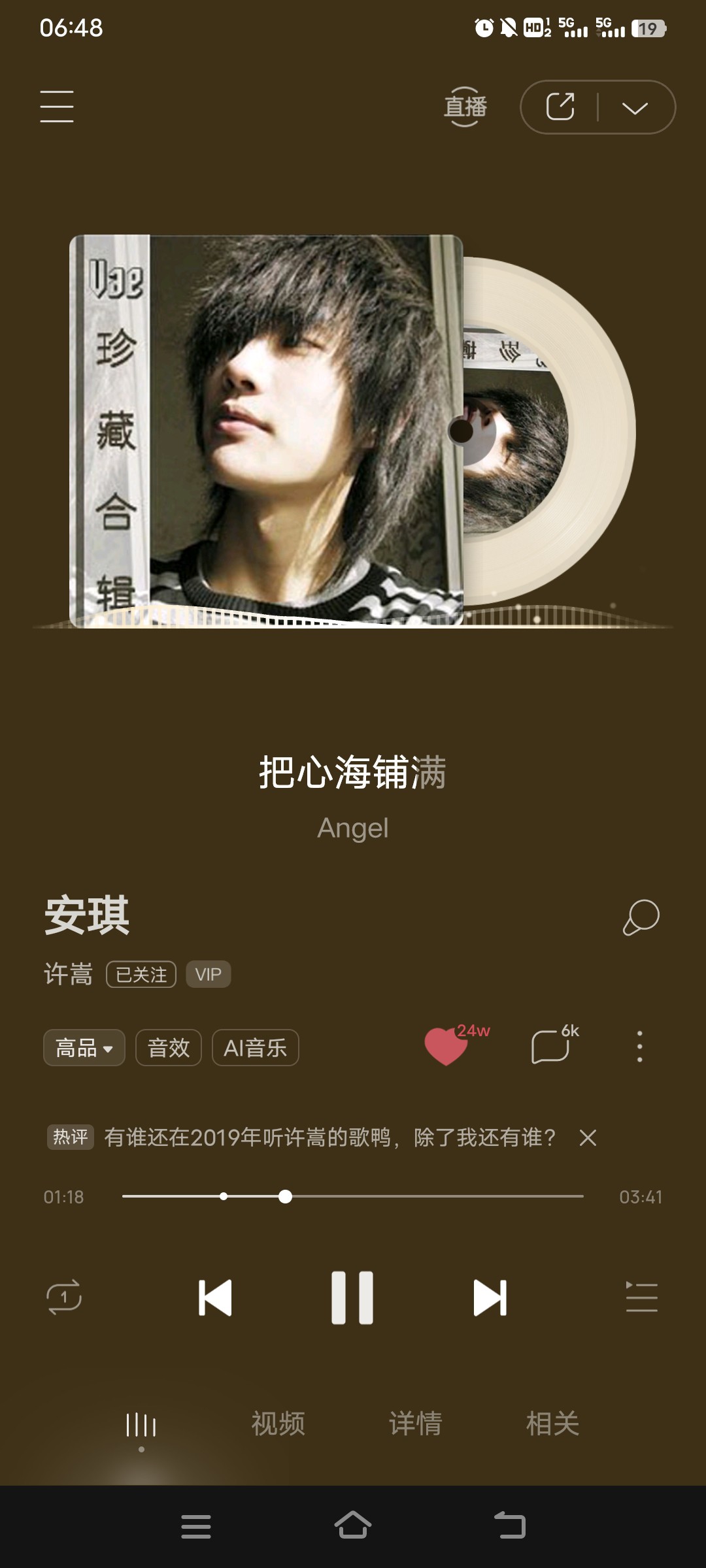Pause the current song
706x1568 pixels.
(352, 1298)
